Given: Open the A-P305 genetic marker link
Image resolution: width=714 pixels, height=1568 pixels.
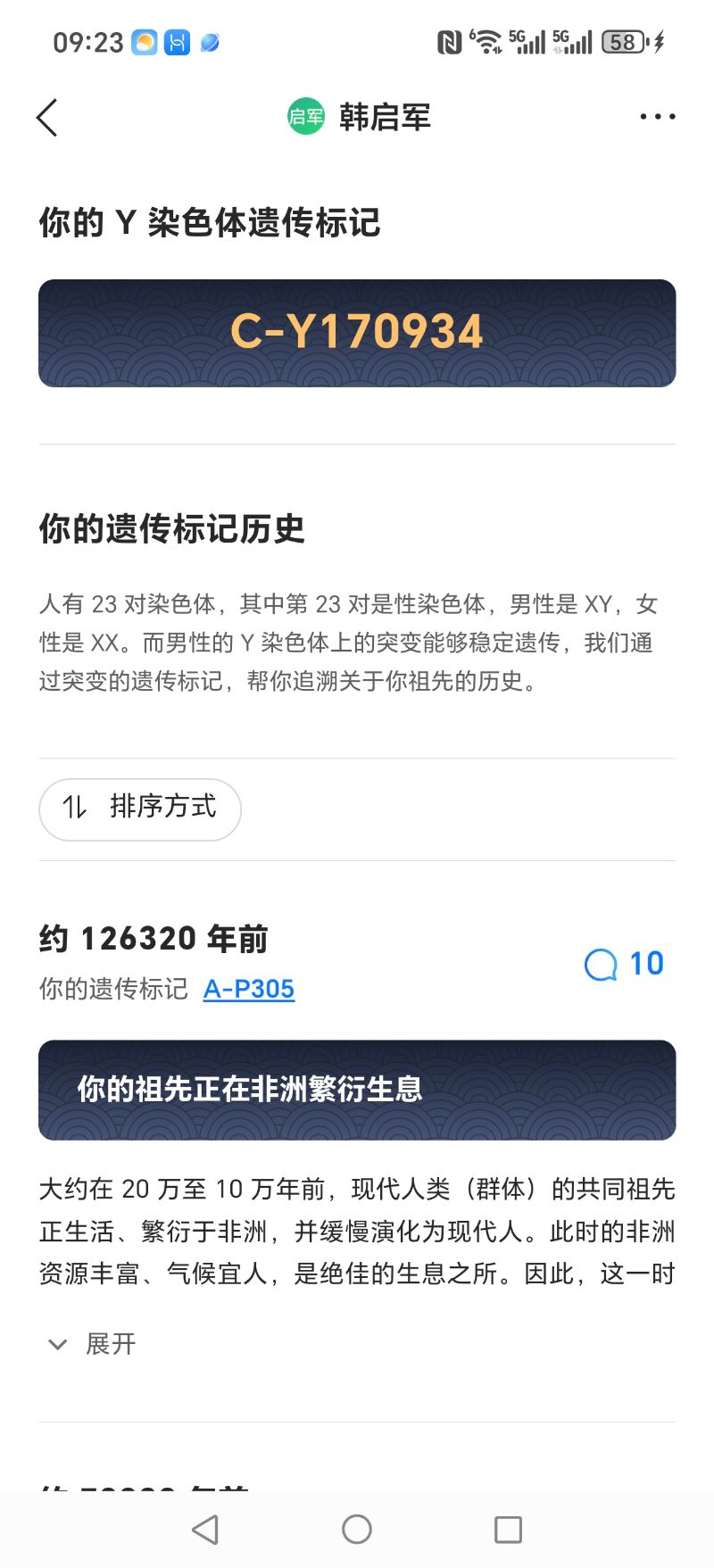Looking at the screenshot, I should tap(249, 989).
